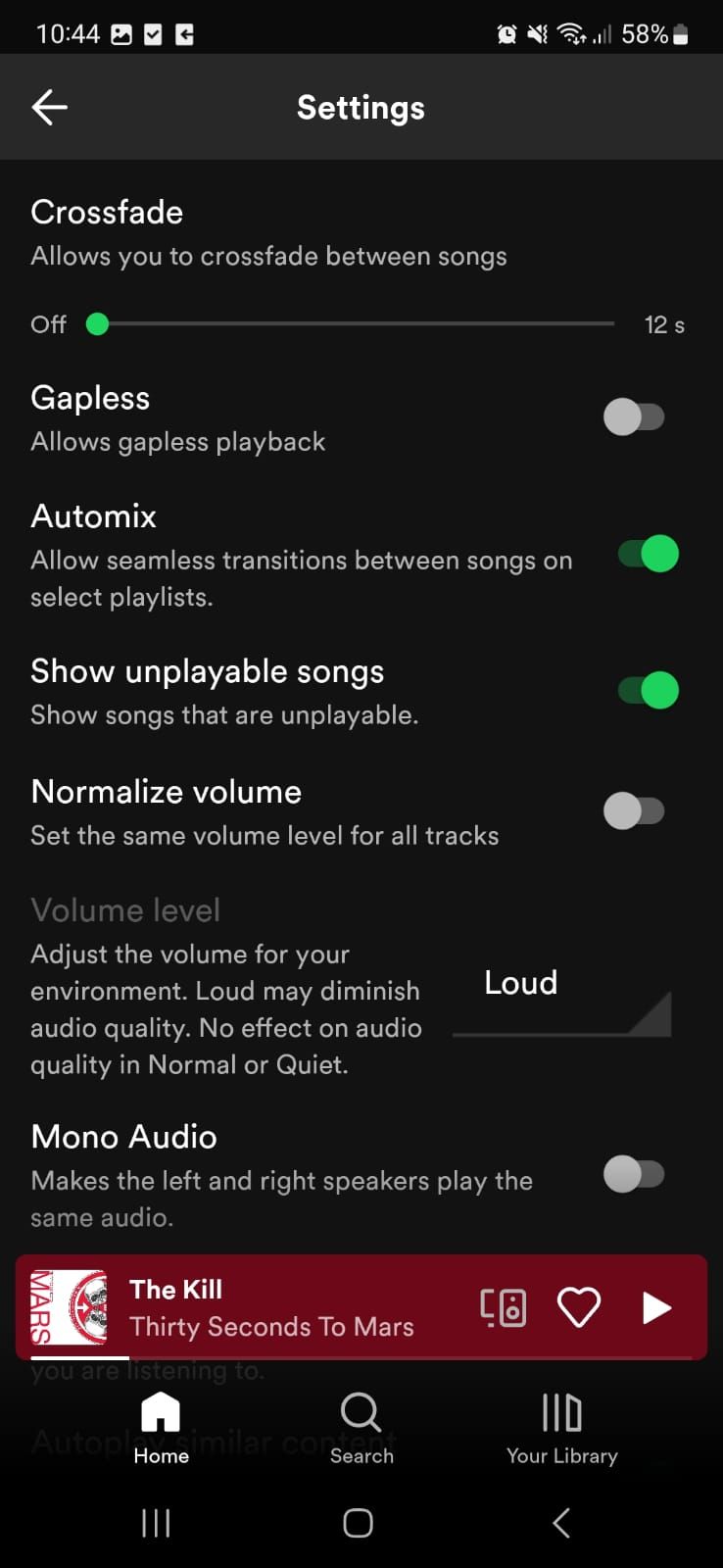Like The Kill using the heart icon
Viewport: 723px width, 1568px height.
579,1306
